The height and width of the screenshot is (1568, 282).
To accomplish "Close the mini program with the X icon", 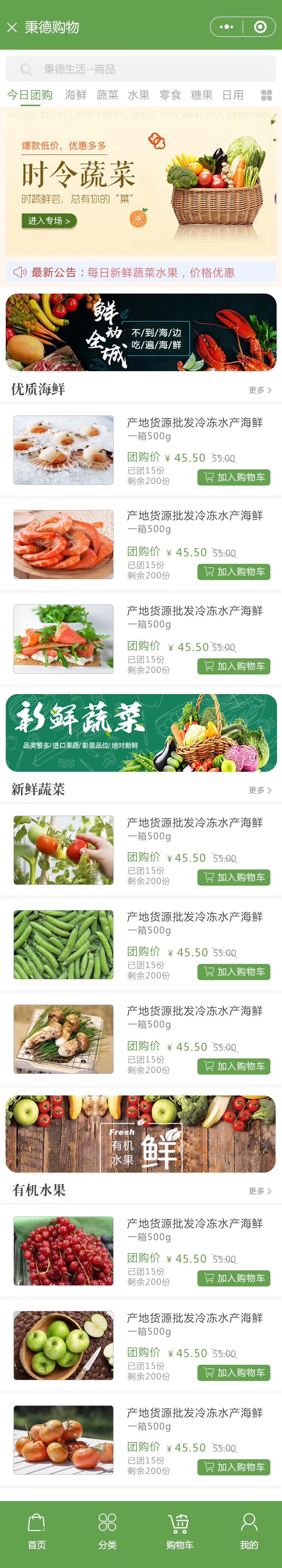I will 12,27.
